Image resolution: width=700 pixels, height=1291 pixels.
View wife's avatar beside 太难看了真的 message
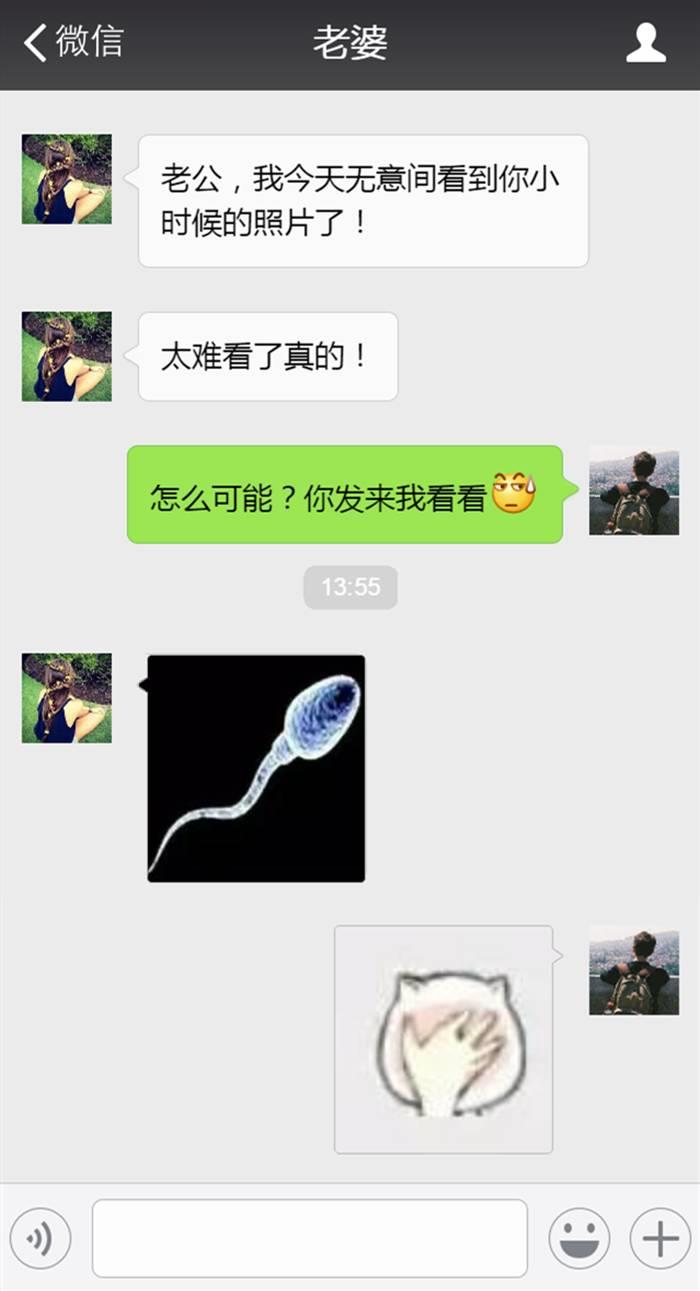67,356
